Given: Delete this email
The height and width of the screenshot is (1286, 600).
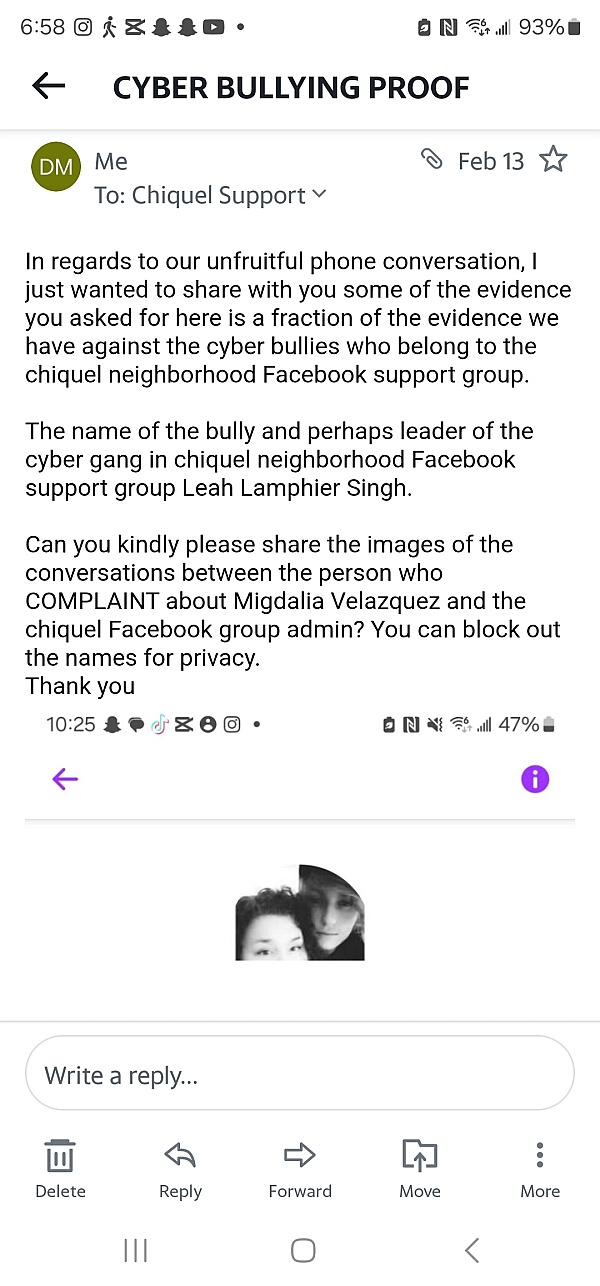Looking at the screenshot, I should point(60,1168).
